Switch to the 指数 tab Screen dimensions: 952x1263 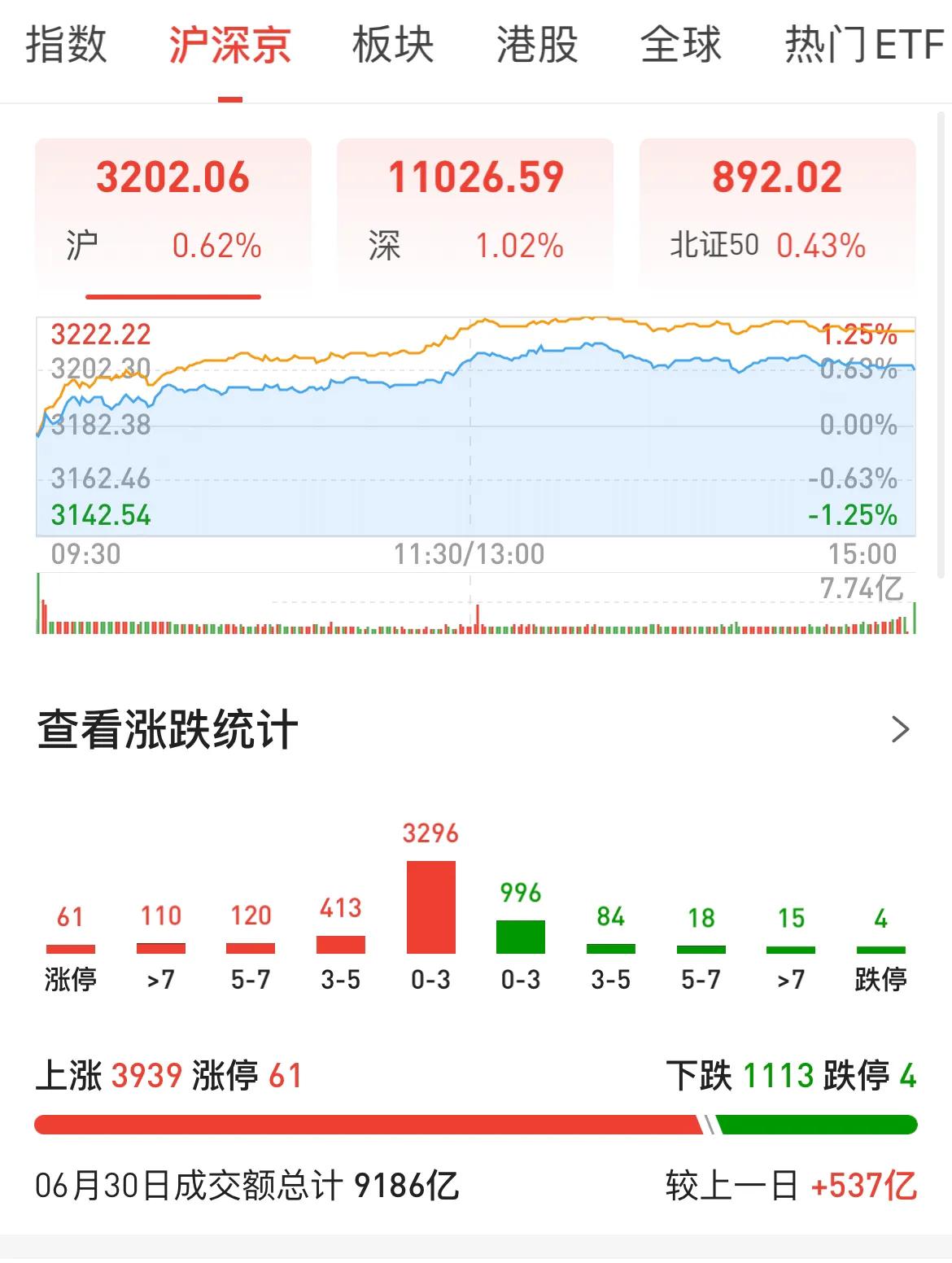click(x=66, y=45)
